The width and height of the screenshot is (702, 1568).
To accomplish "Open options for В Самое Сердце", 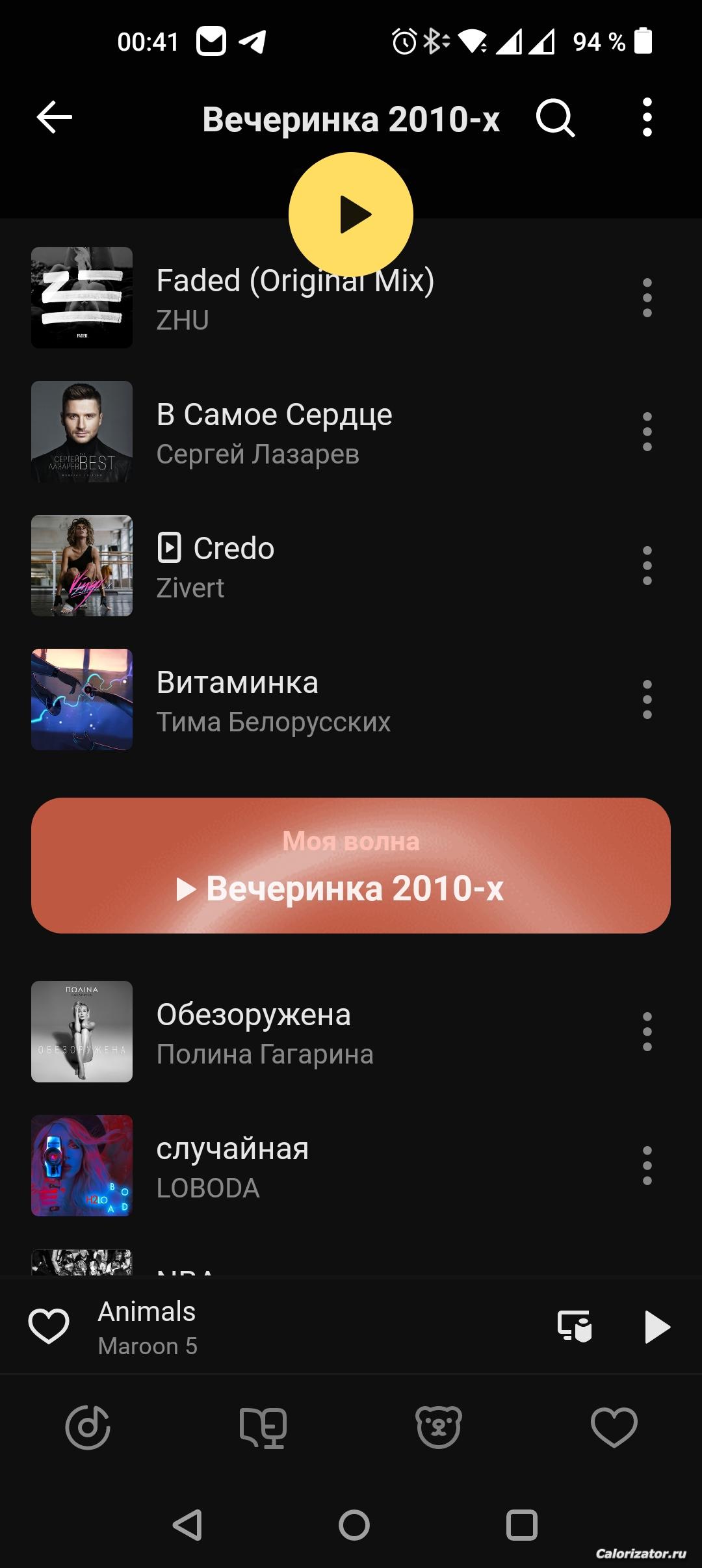I will coord(647,432).
